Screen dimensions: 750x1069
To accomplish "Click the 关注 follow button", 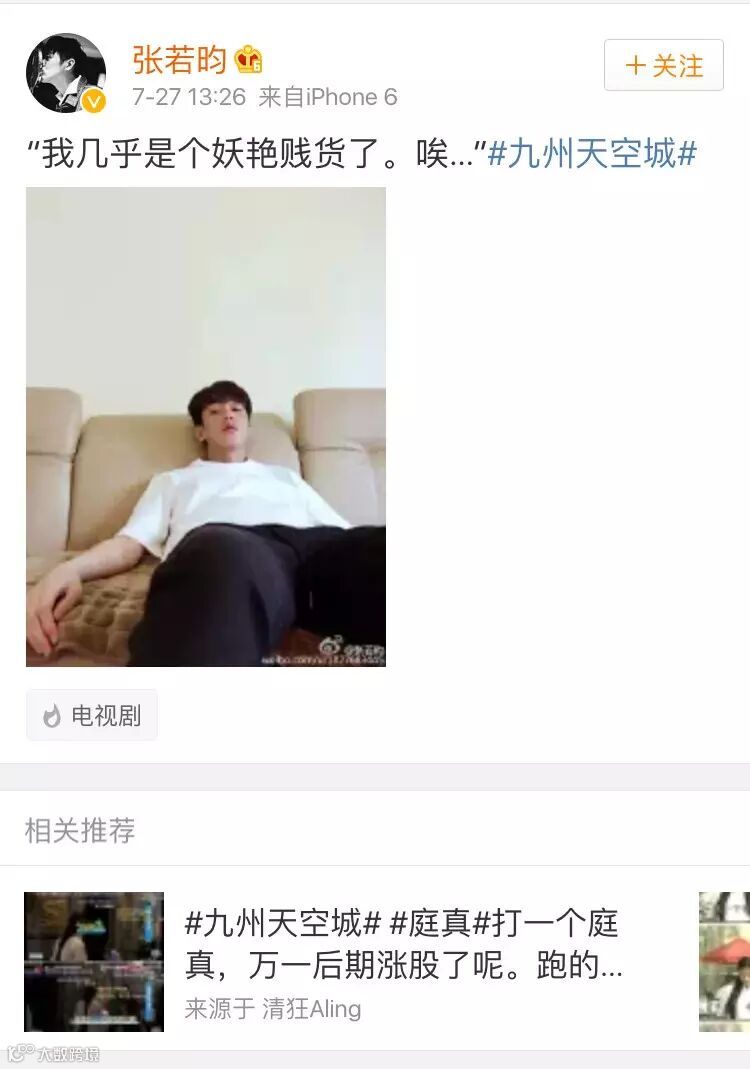I will [x=665, y=65].
